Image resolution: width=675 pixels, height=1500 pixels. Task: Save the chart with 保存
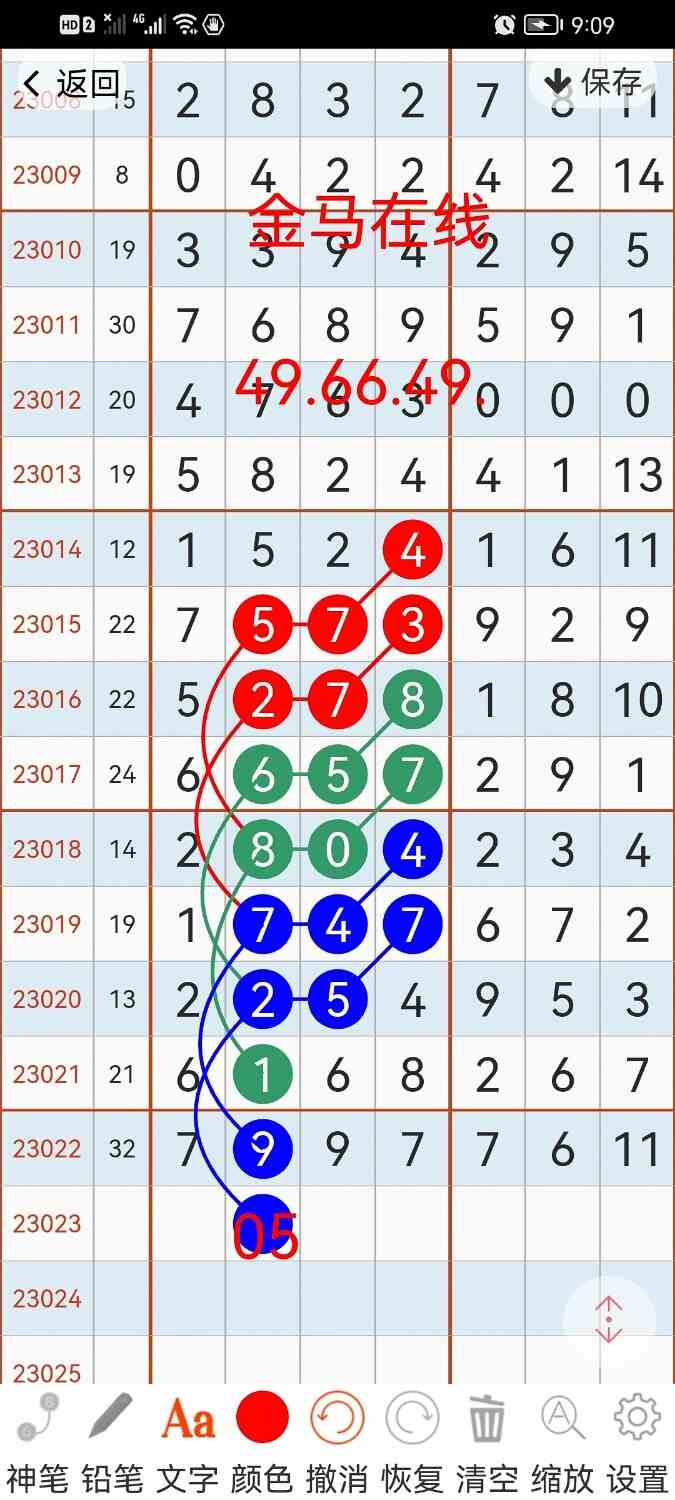pos(592,82)
